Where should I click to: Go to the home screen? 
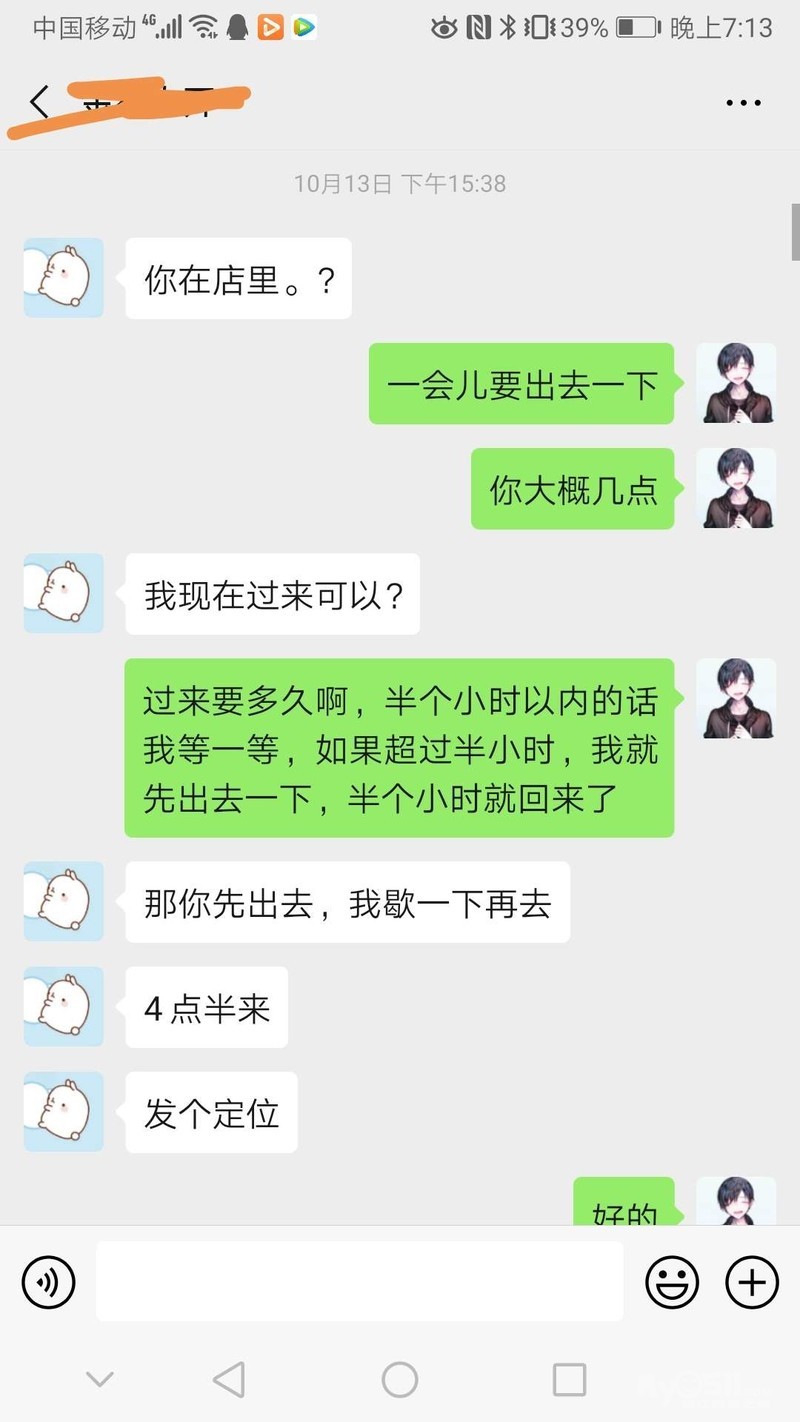[x=399, y=1380]
